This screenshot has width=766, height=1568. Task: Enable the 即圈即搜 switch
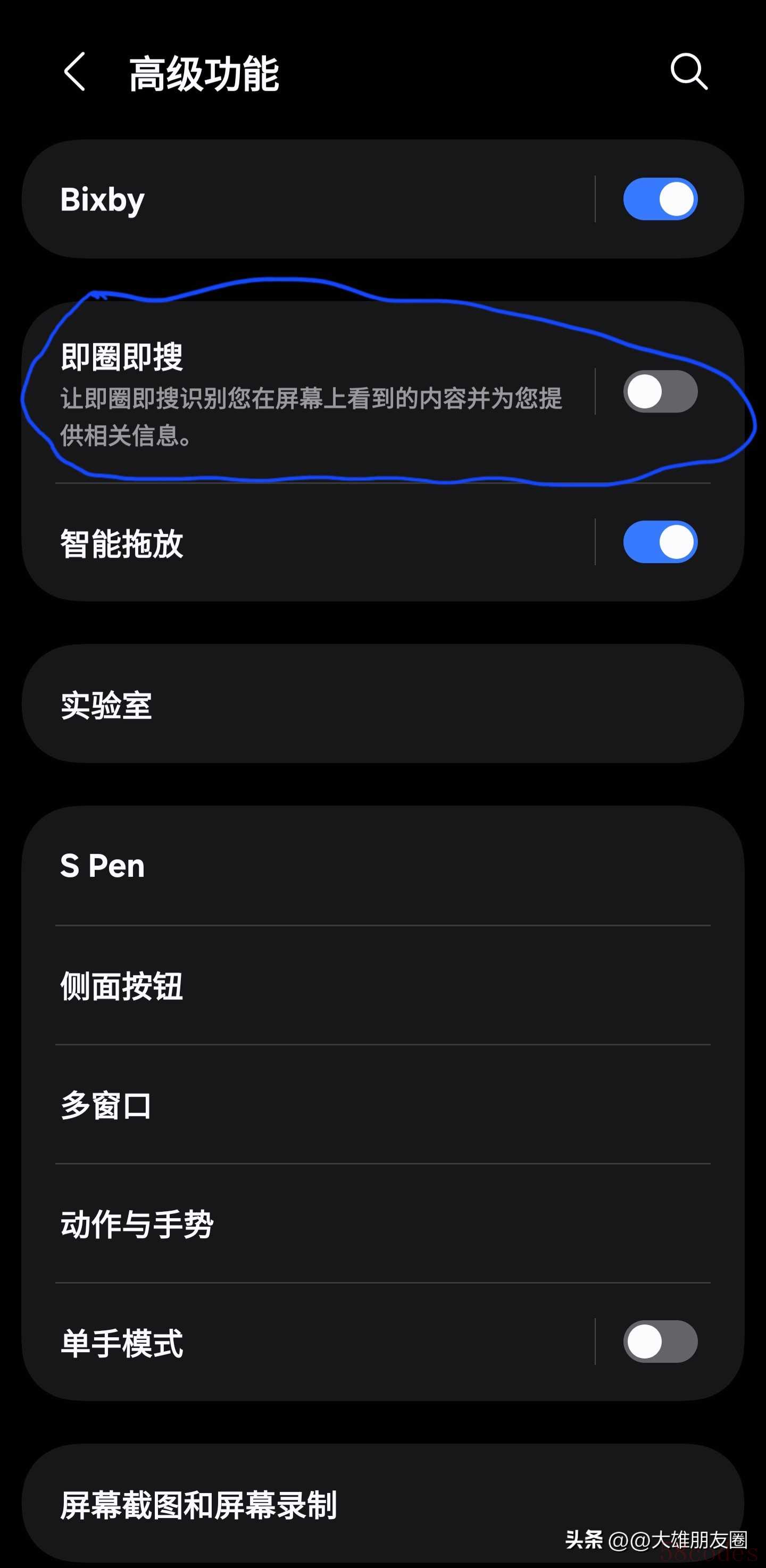coord(660,391)
